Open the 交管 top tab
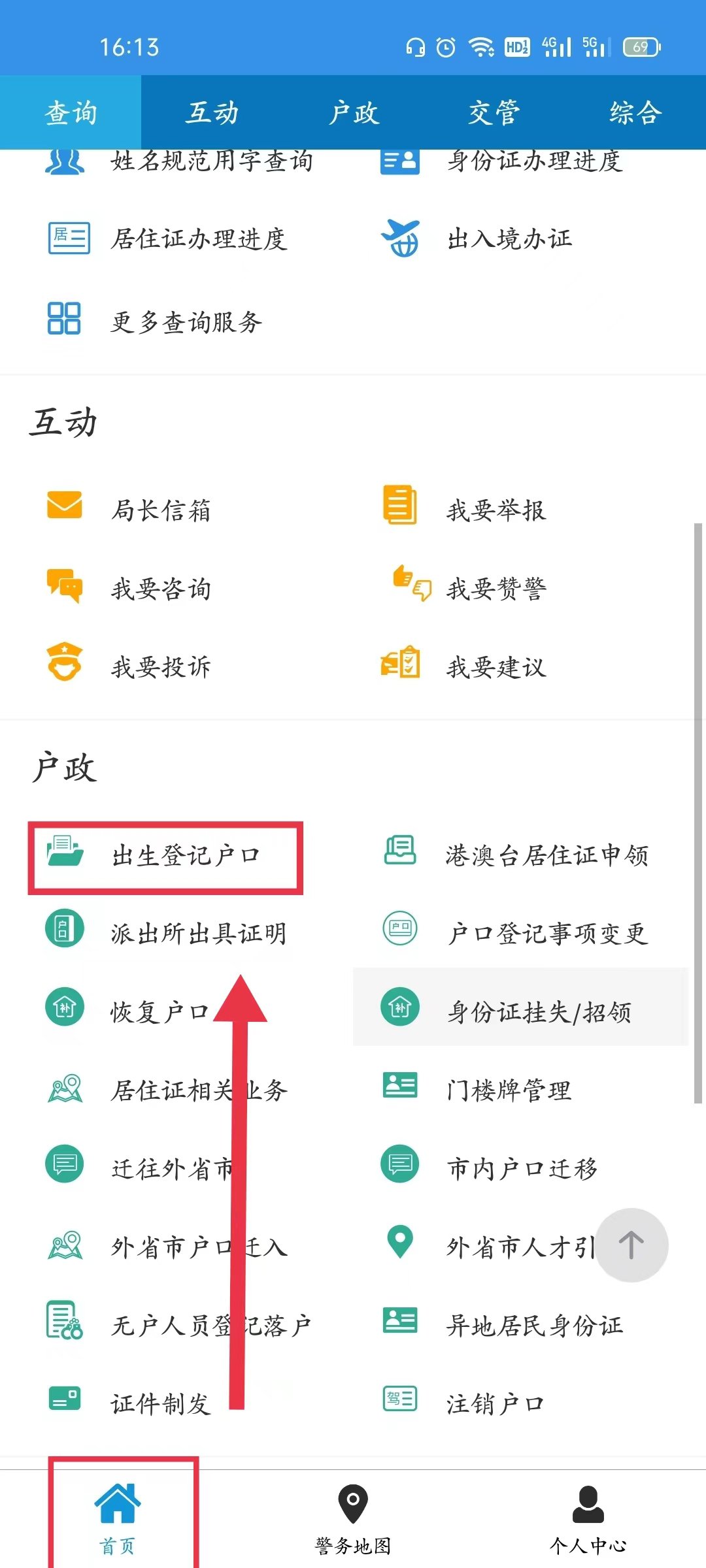The image size is (706, 1568). pos(494,112)
